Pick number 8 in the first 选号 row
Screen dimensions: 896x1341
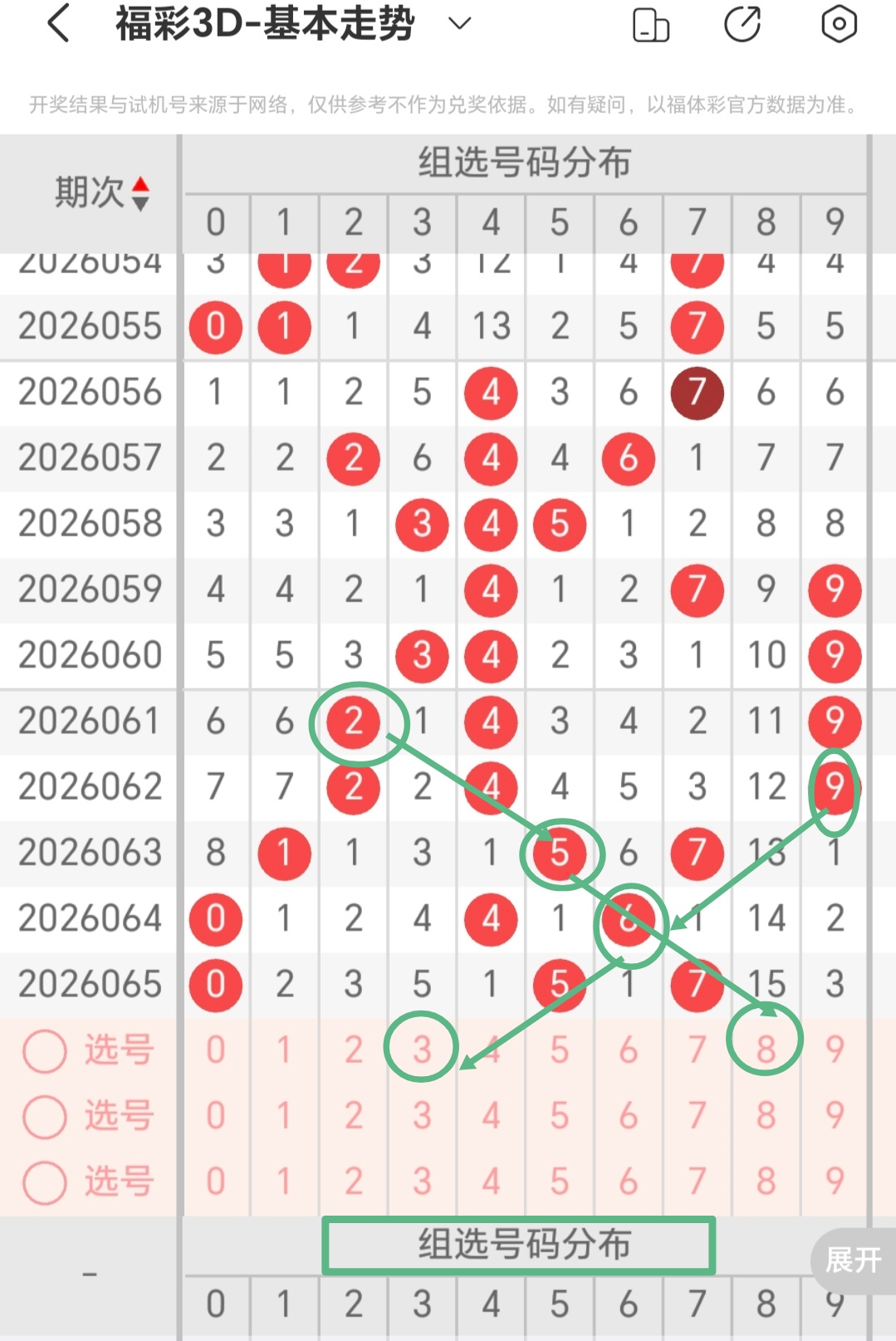(765, 1050)
